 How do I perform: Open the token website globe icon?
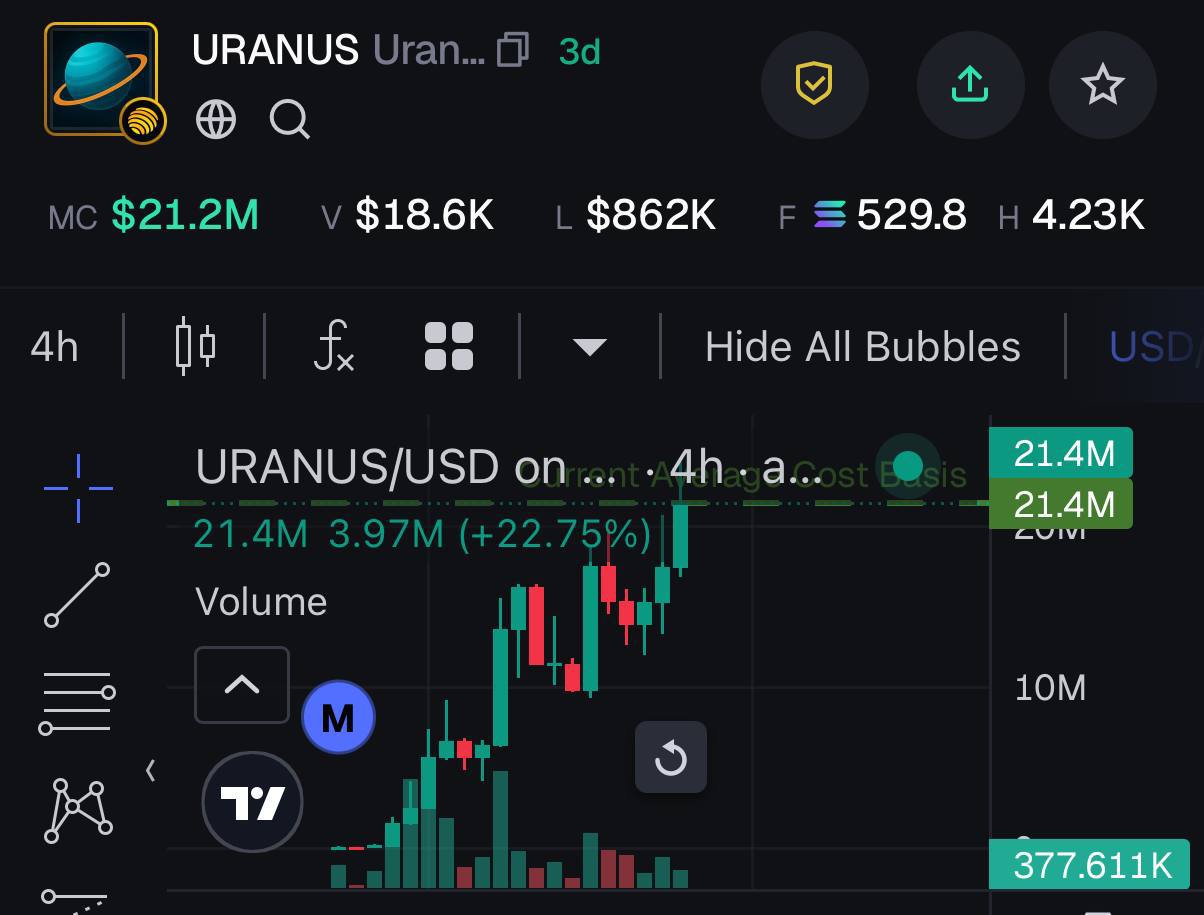coord(216,120)
